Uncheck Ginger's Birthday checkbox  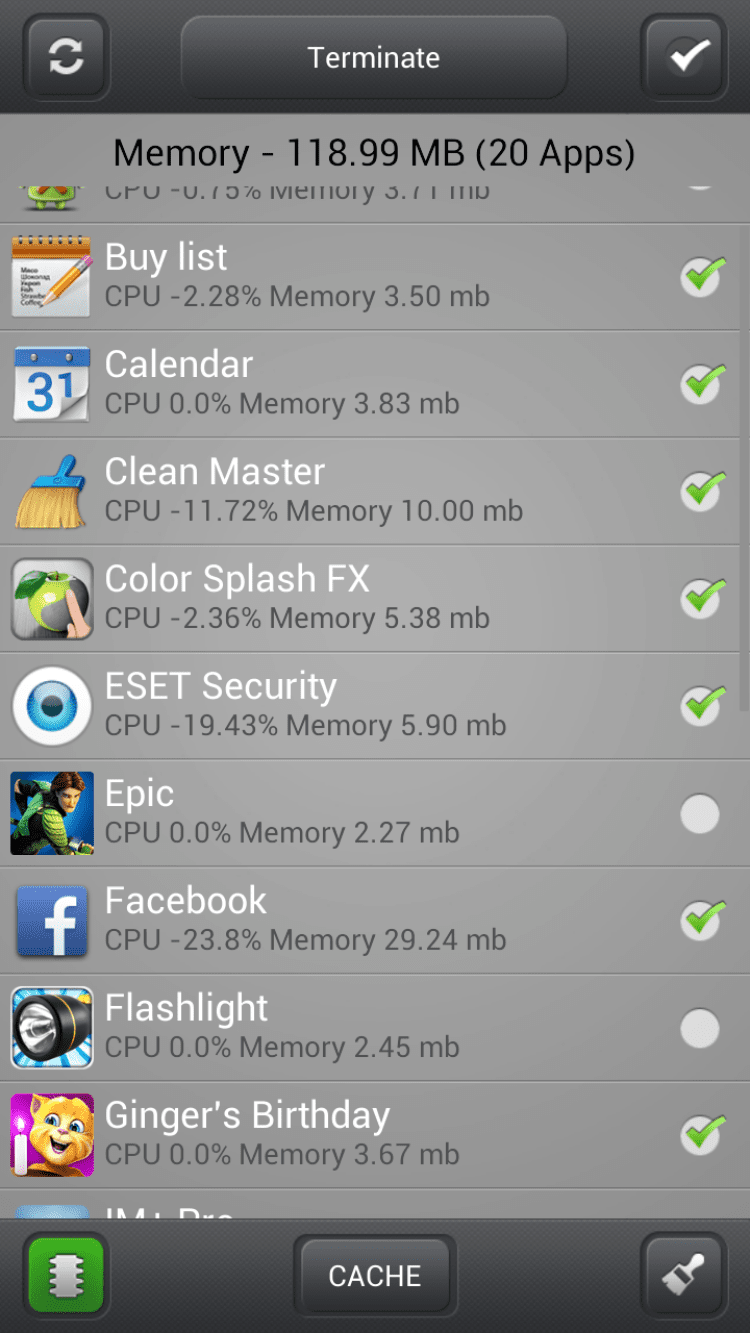coord(701,1134)
